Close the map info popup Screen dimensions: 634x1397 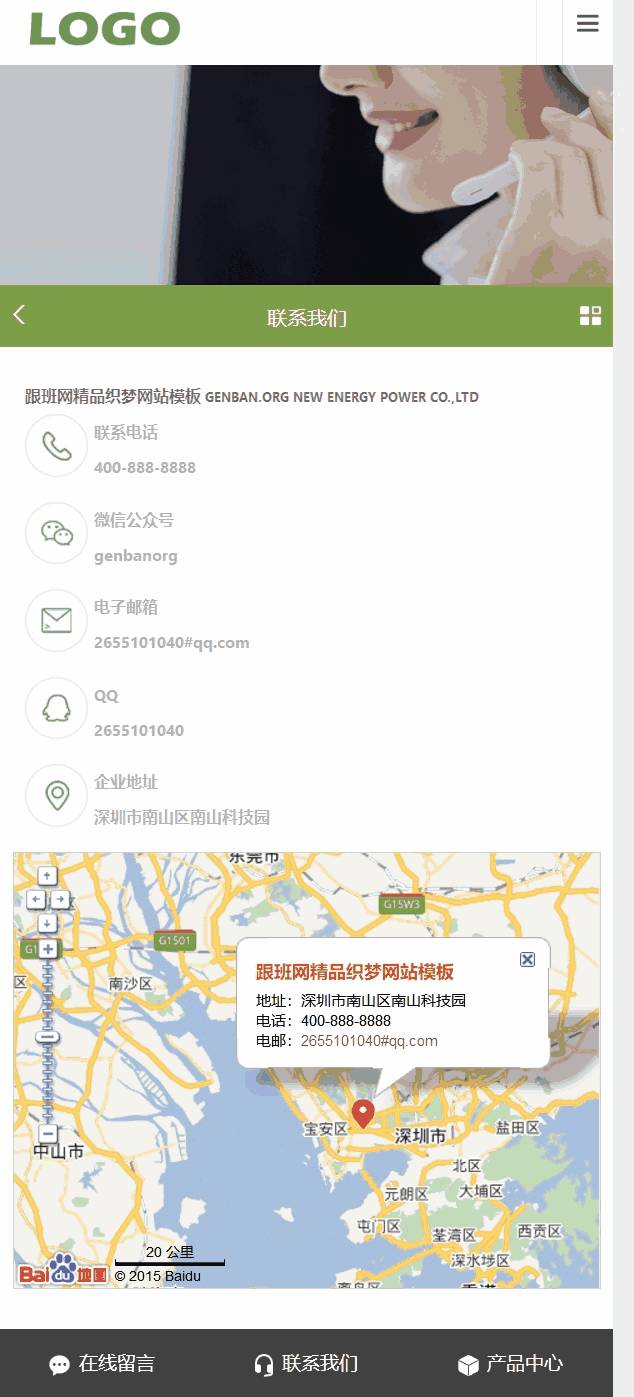[x=528, y=959]
